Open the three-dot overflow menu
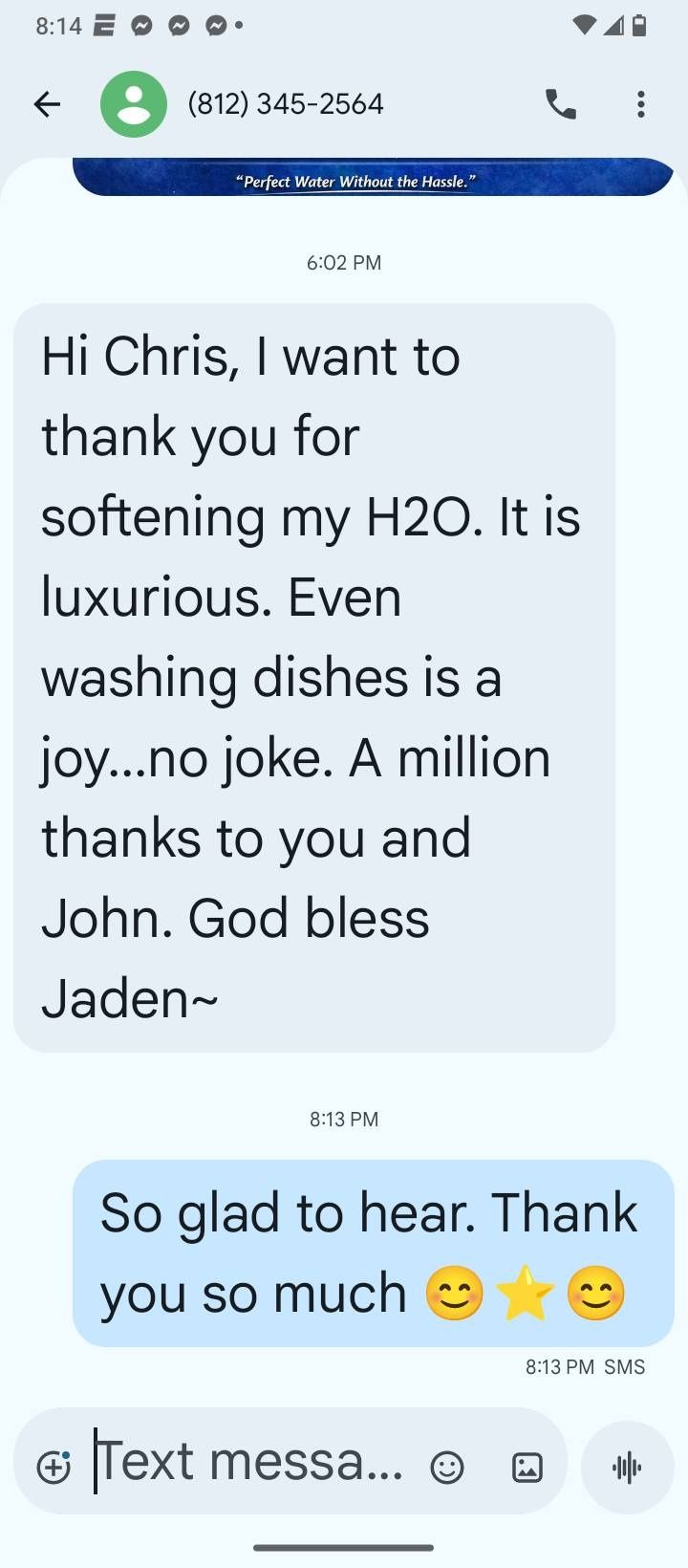The image size is (688, 1568). [x=641, y=104]
